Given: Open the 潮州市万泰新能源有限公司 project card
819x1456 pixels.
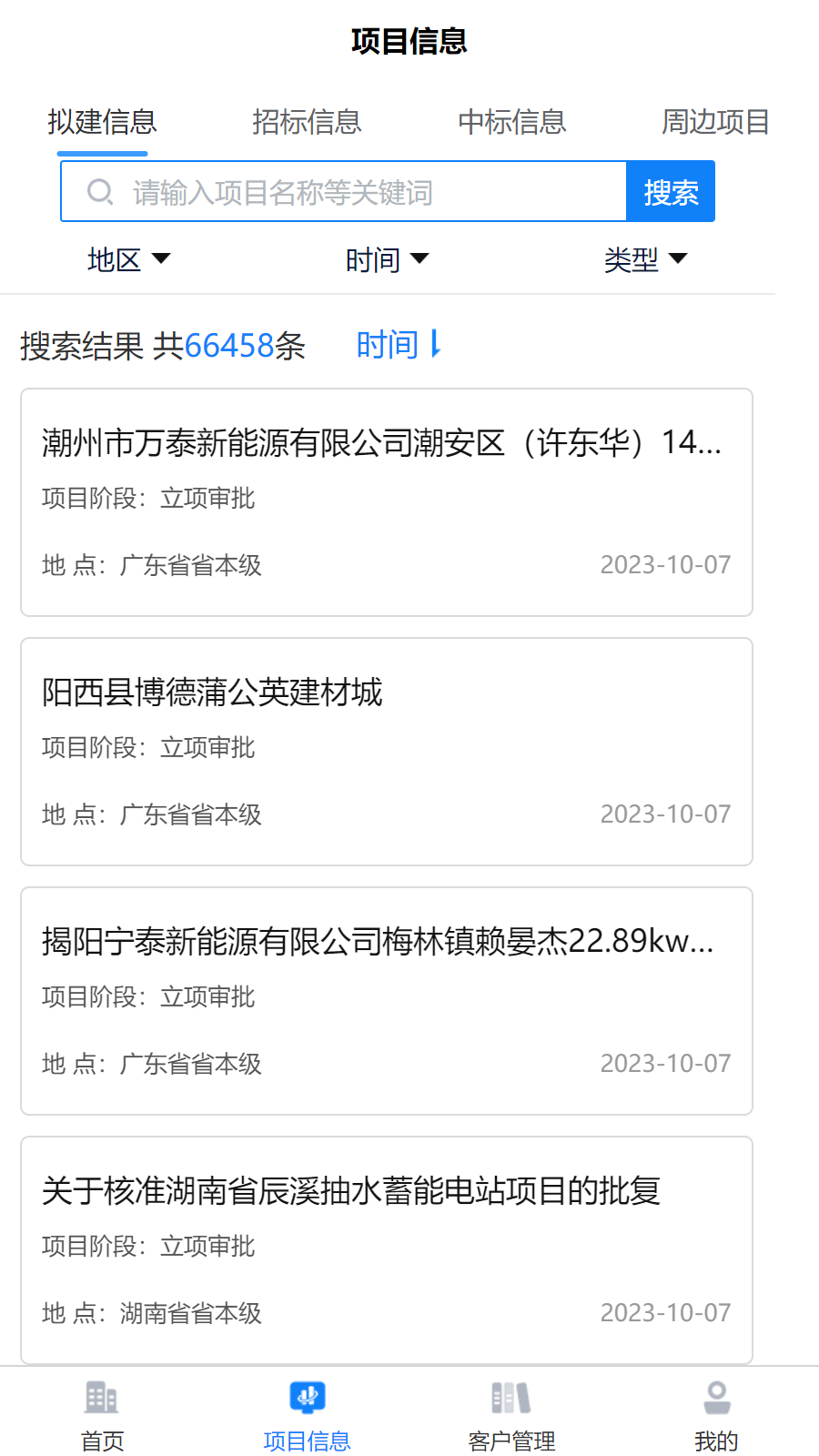Looking at the screenshot, I should tap(387, 502).
